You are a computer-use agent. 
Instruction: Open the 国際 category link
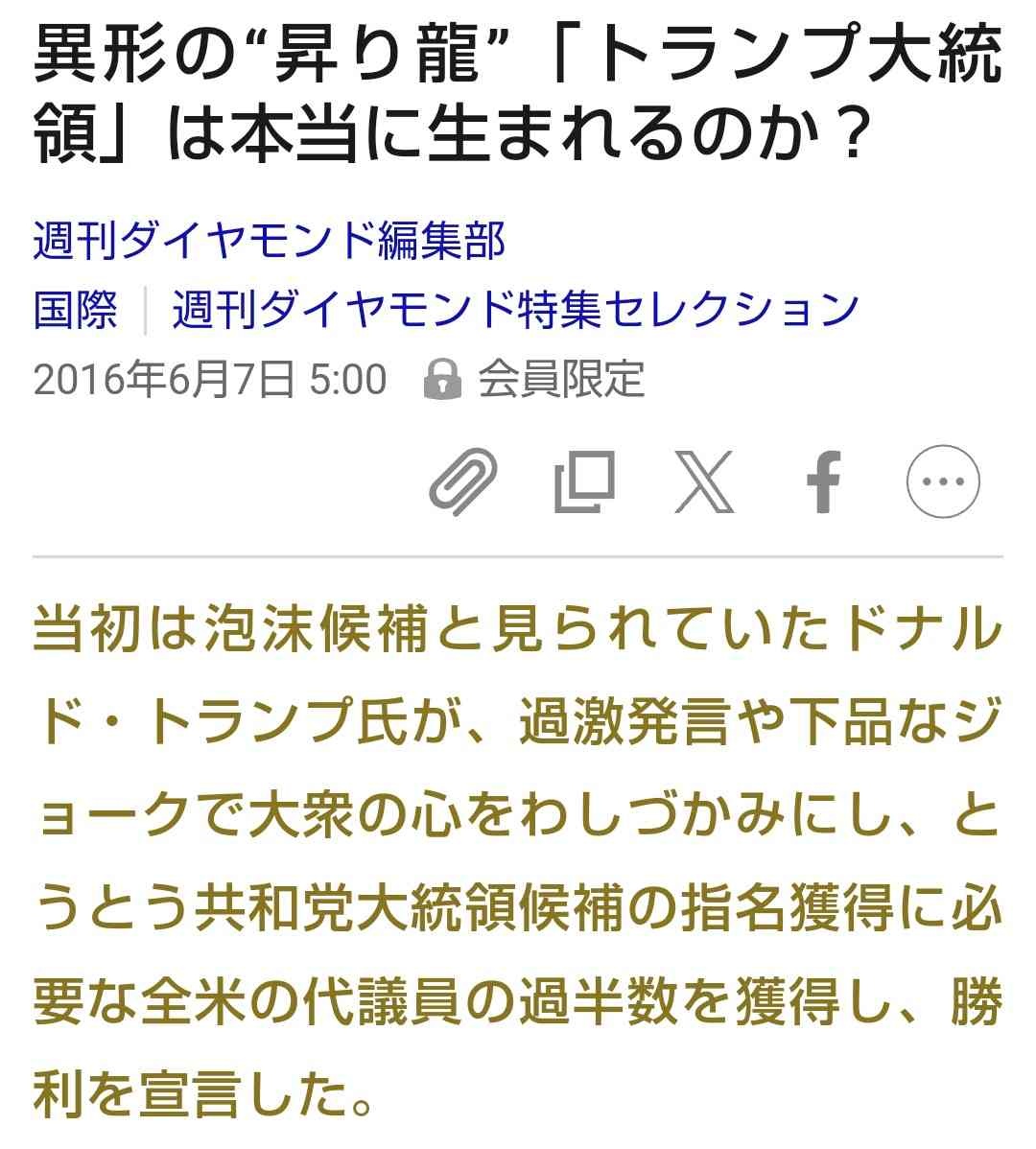(76, 310)
